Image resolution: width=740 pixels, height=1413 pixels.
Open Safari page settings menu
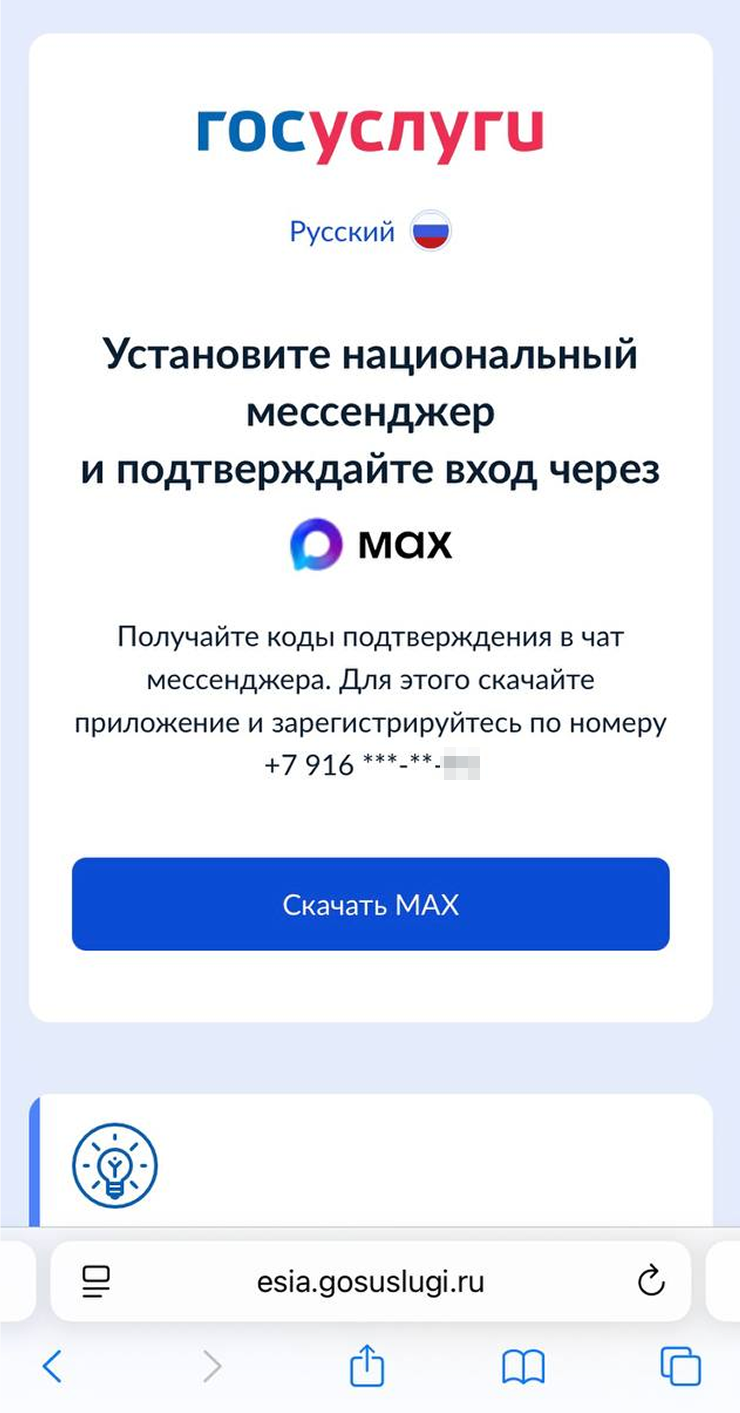[x=97, y=1281]
